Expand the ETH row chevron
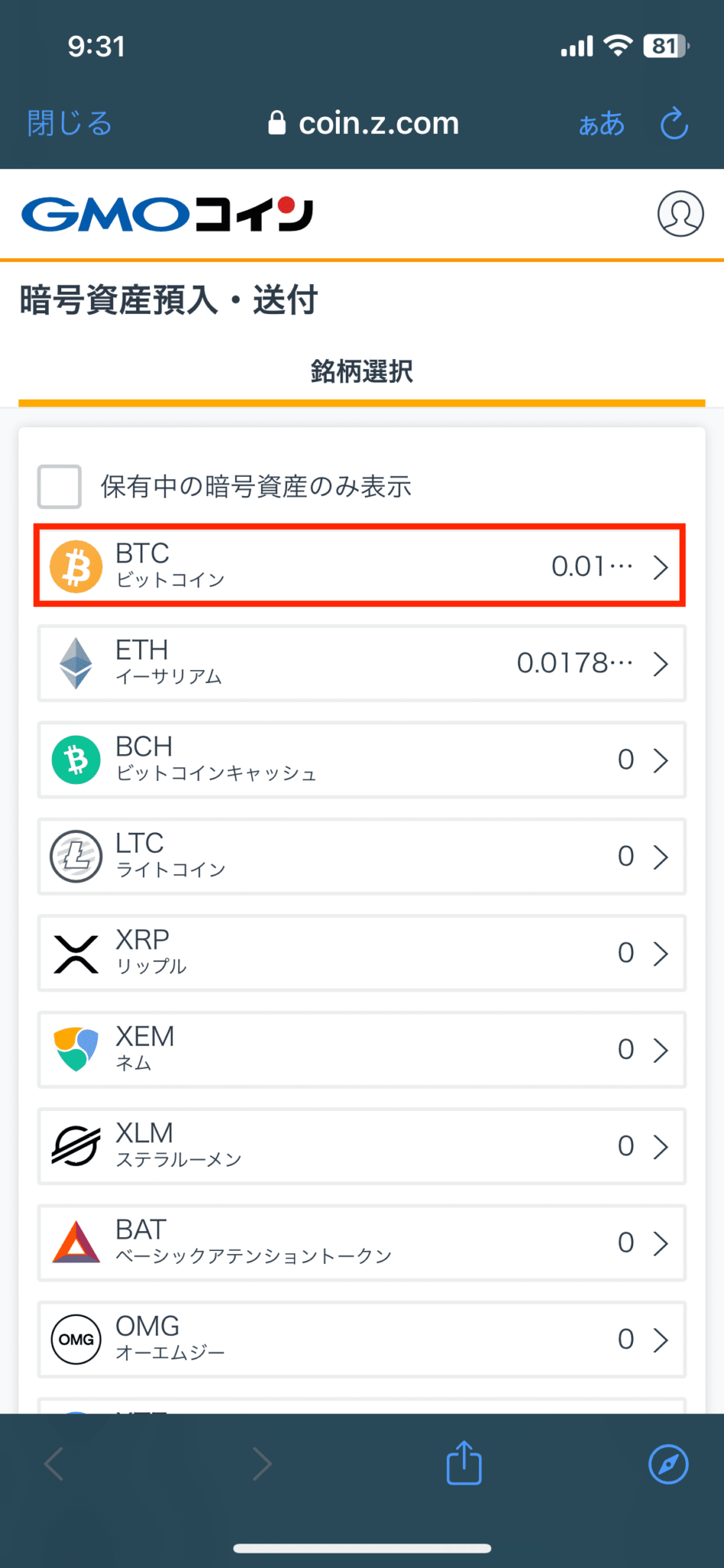 coord(661,664)
